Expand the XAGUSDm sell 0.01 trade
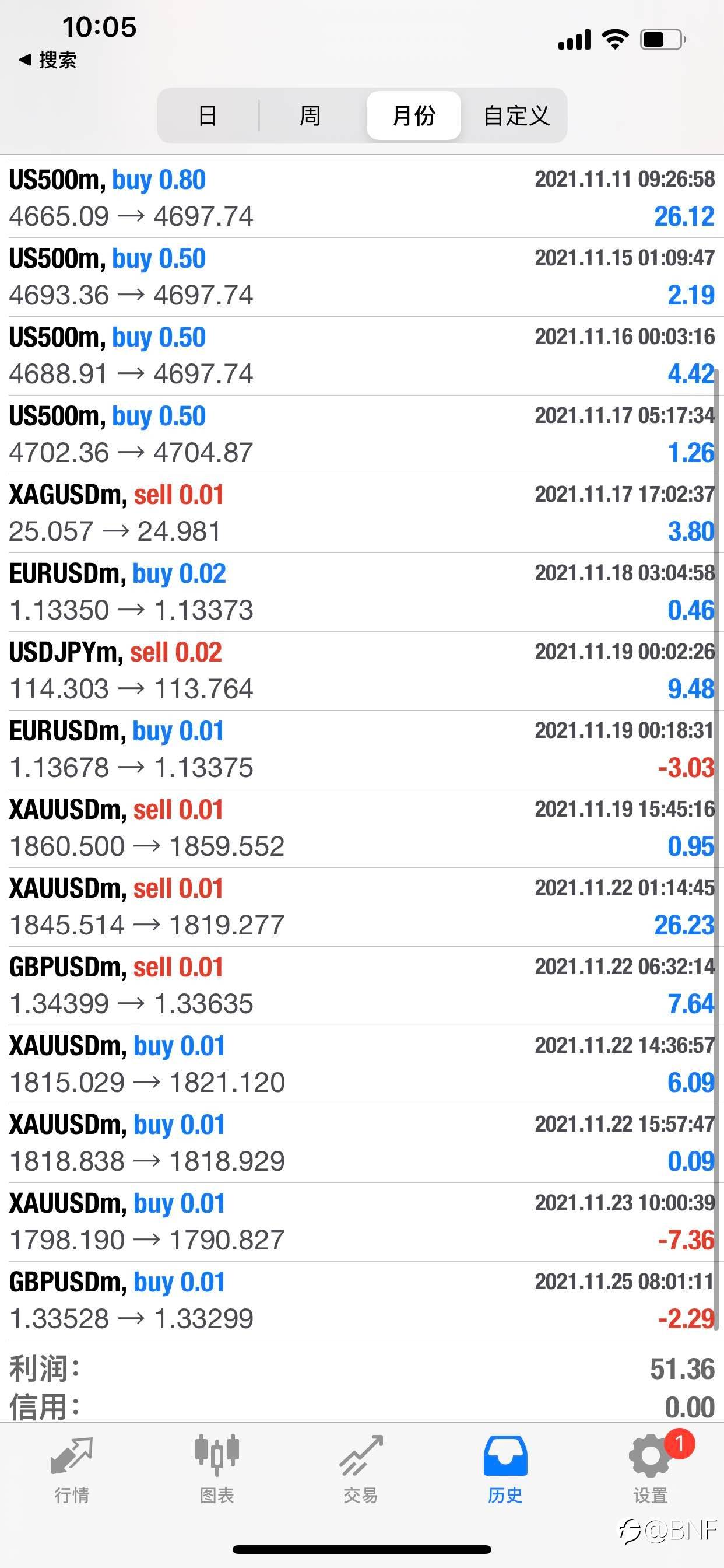 tap(362, 513)
